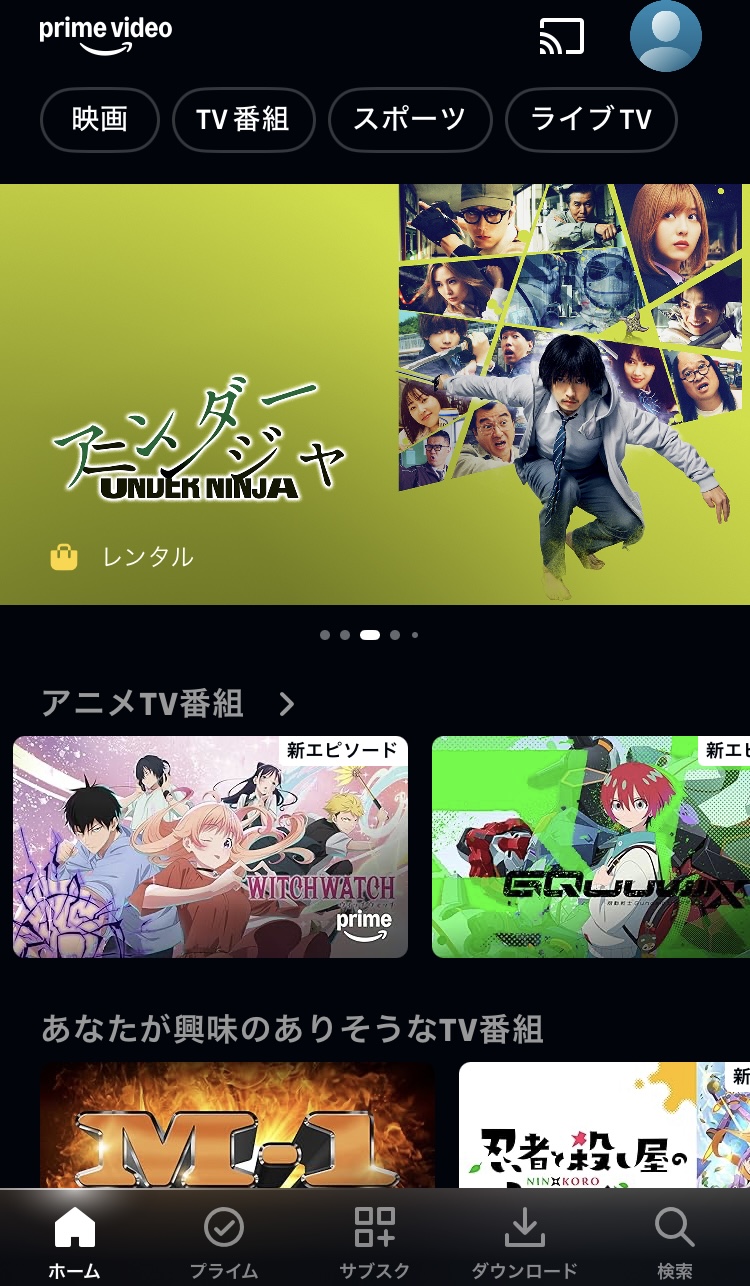This screenshot has height=1286, width=750.
Task: Open the アニメTV番組 section chevron
Action: pos(288,704)
